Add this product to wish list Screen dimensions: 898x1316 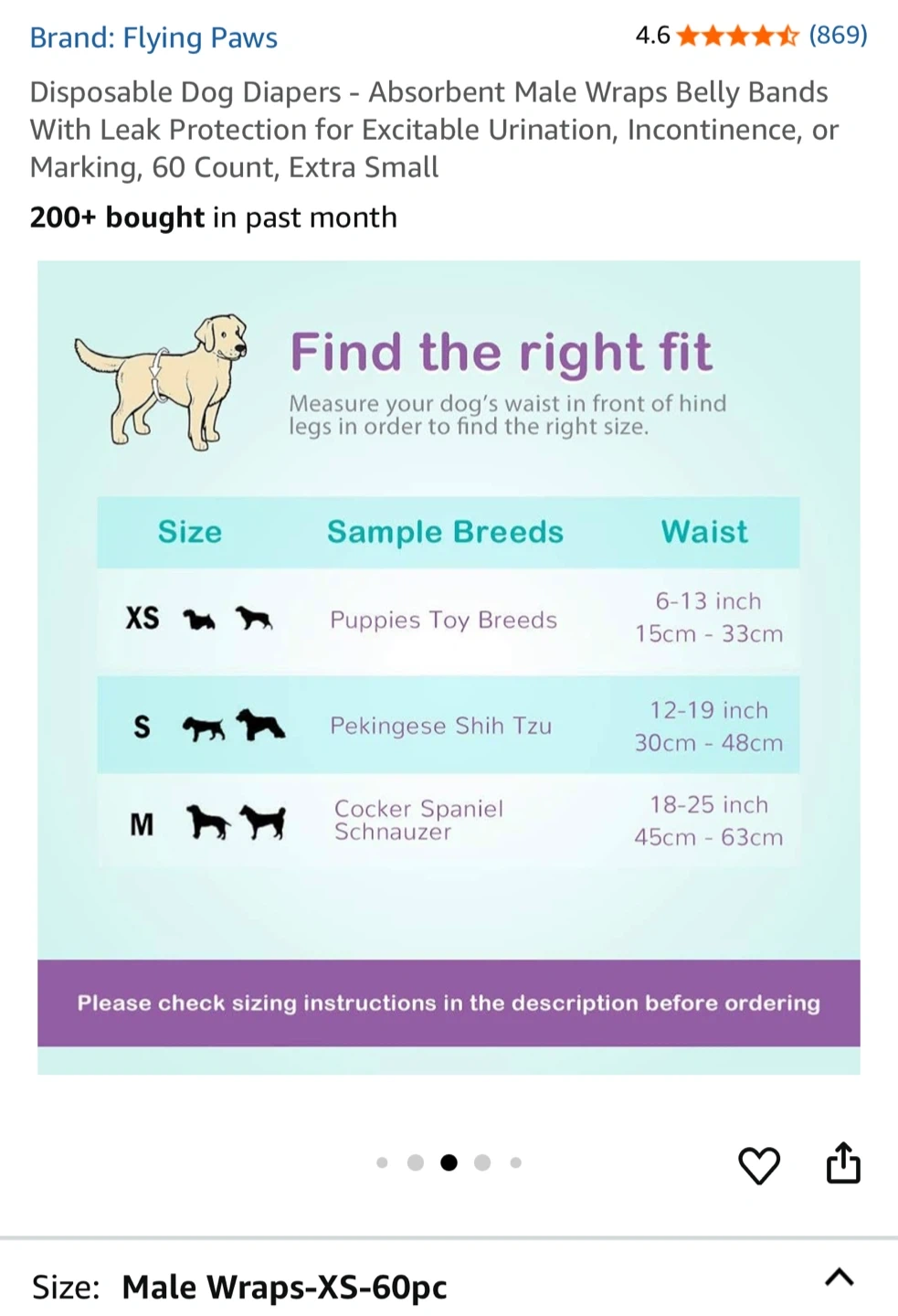(x=758, y=1164)
